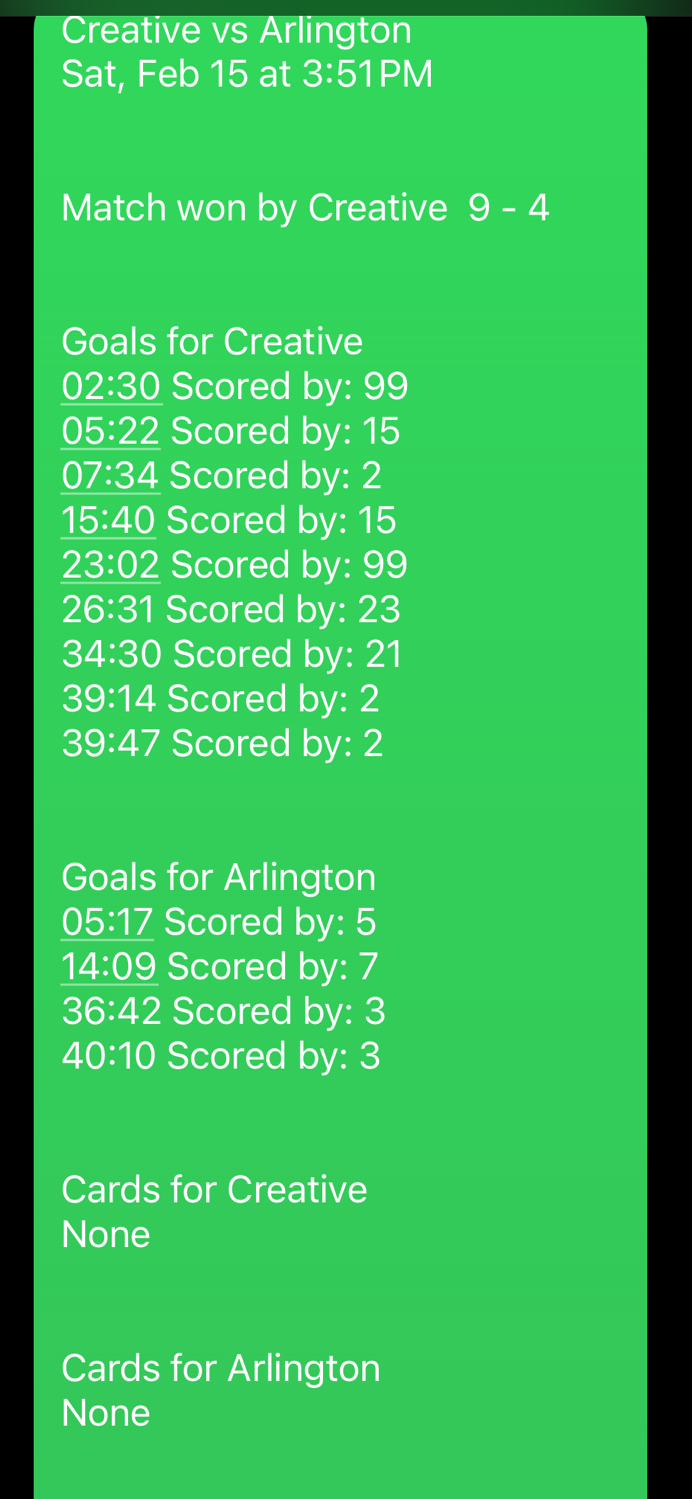Tap the underlined 02:30 time link
The height and width of the screenshot is (1499, 692).
pos(111,387)
